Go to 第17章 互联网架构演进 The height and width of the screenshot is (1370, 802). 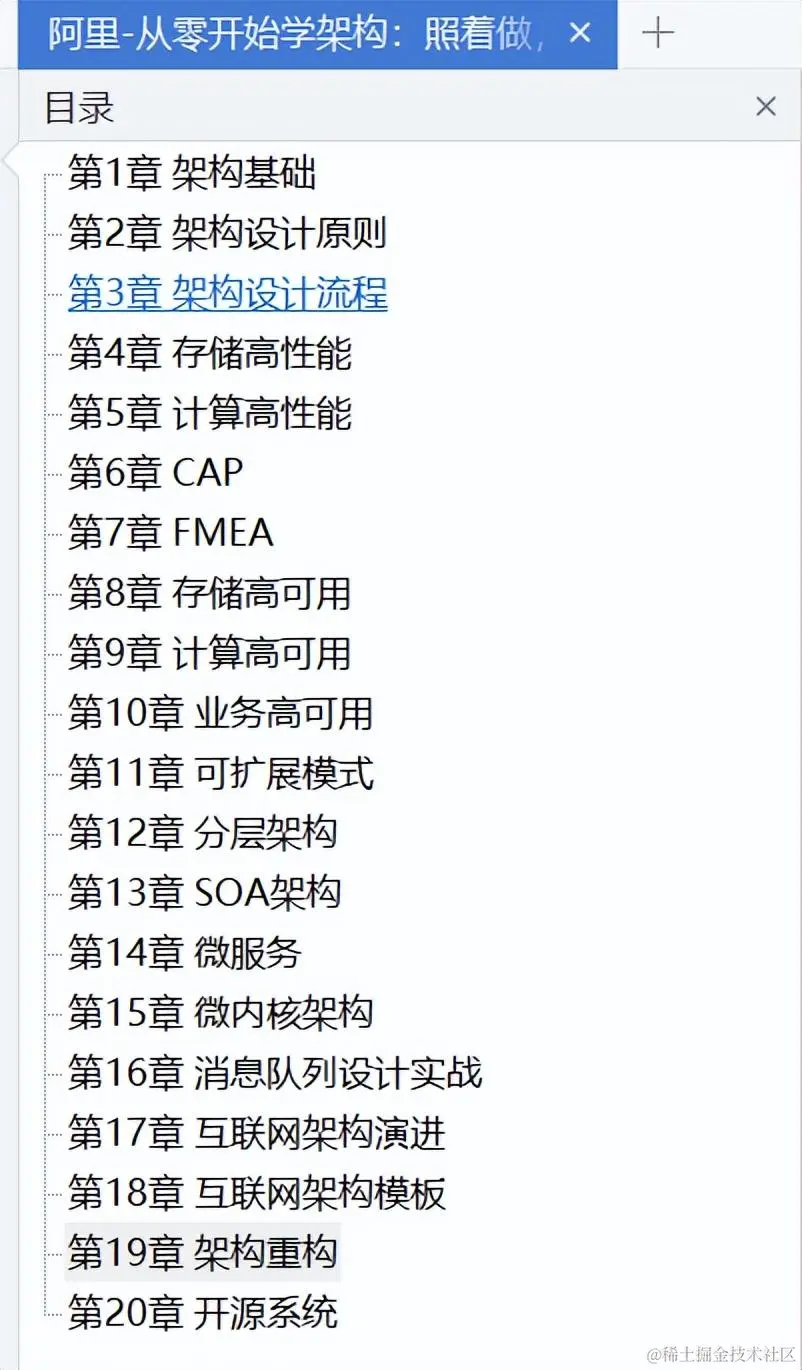[257, 1133]
